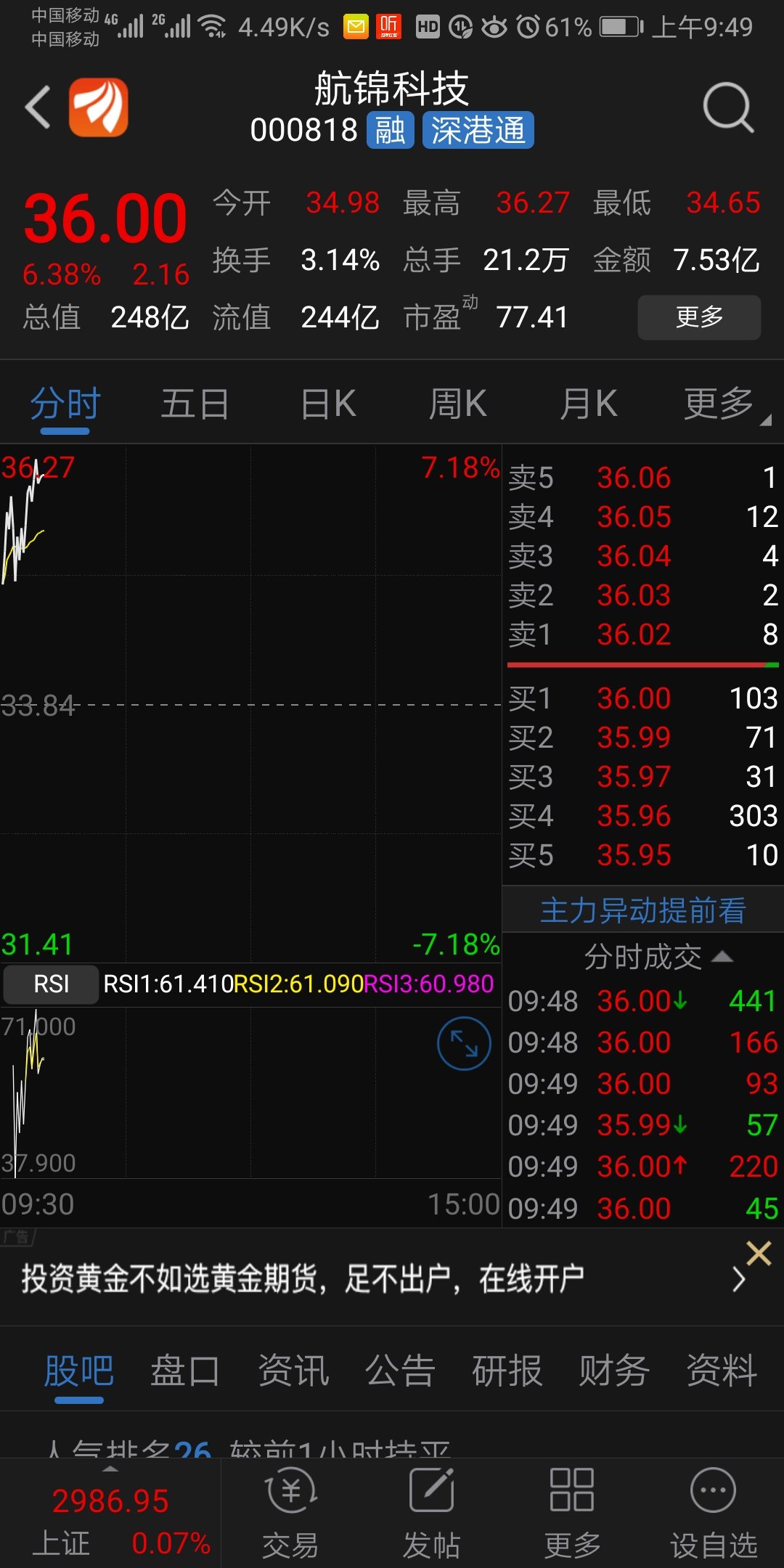Dismiss the gold futures ad banner
This screenshot has width=784, height=1568.
759,1253
